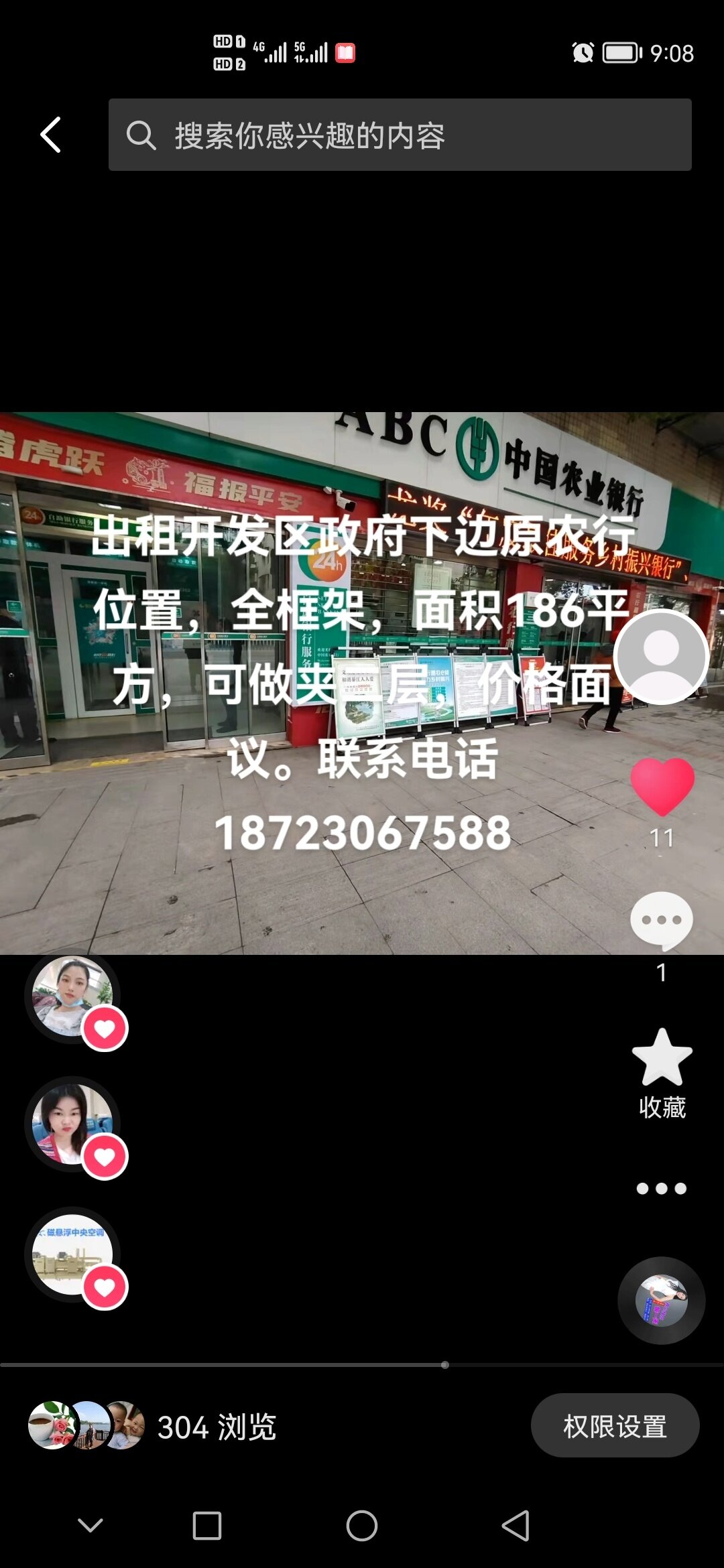Open the comments bubble

coord(661,921)
